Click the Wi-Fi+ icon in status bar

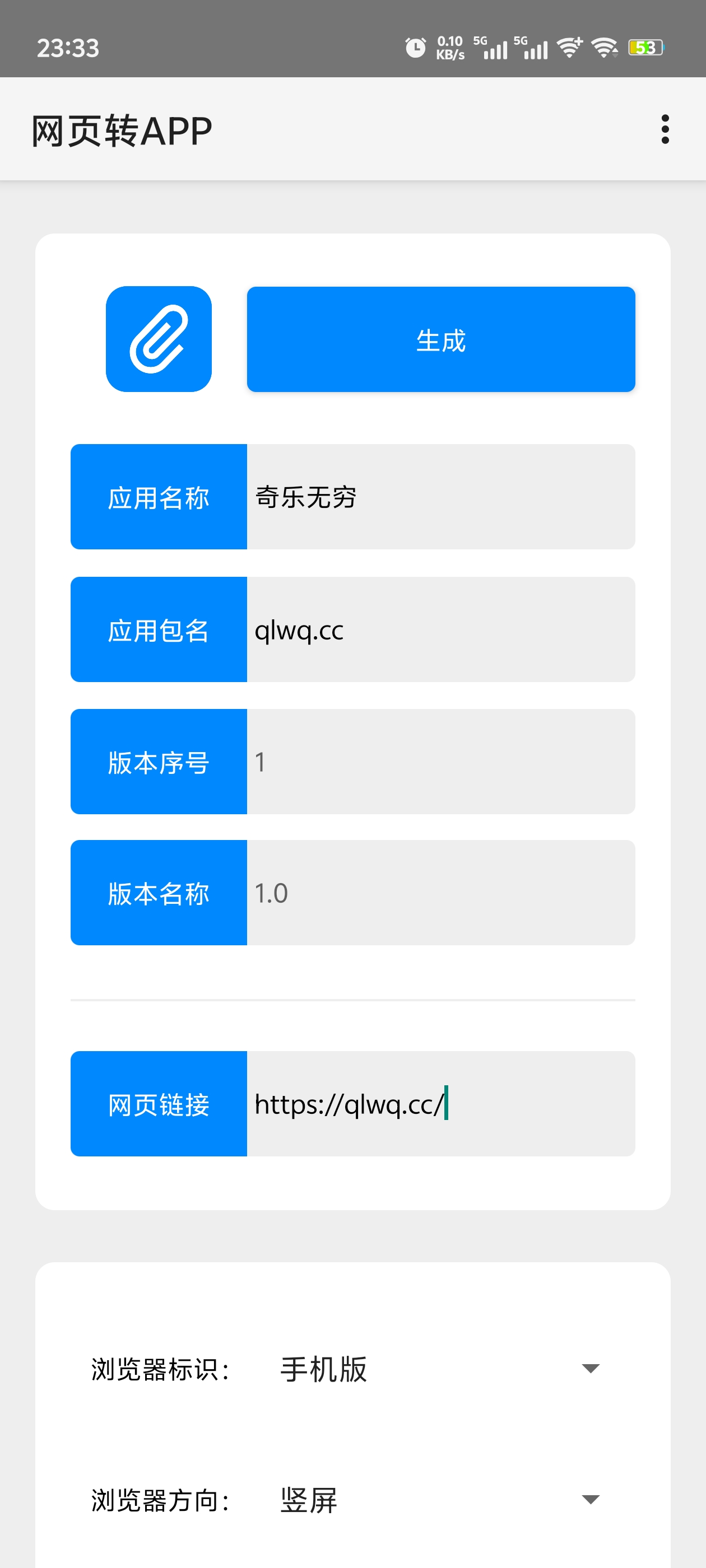[x=568, y=48]
